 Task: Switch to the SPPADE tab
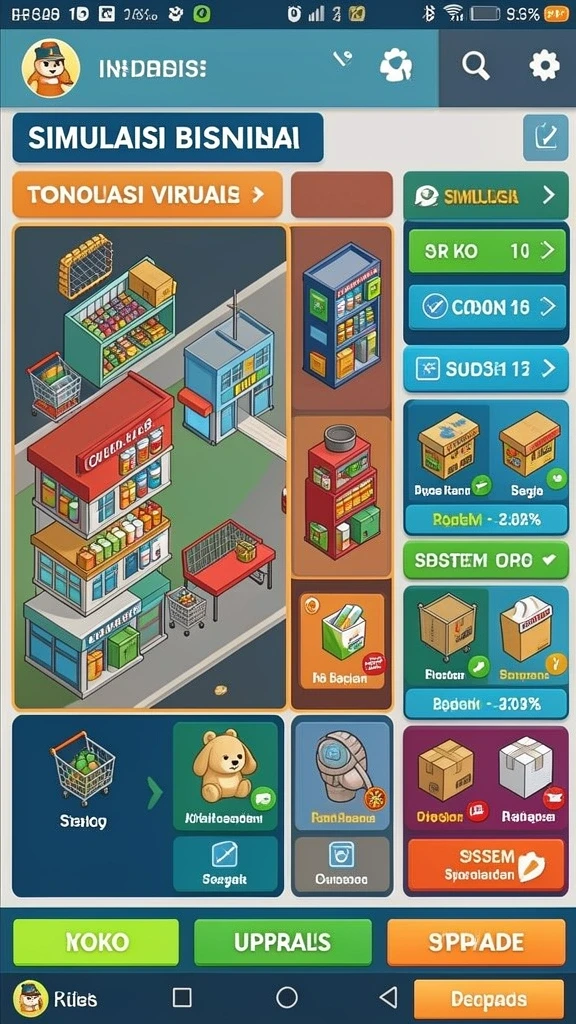pyautogui.click(x=476, y=942)
